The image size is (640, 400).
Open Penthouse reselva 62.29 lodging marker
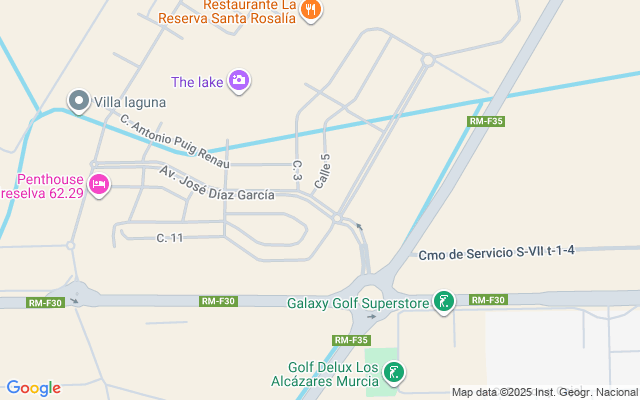click(98, 184)
